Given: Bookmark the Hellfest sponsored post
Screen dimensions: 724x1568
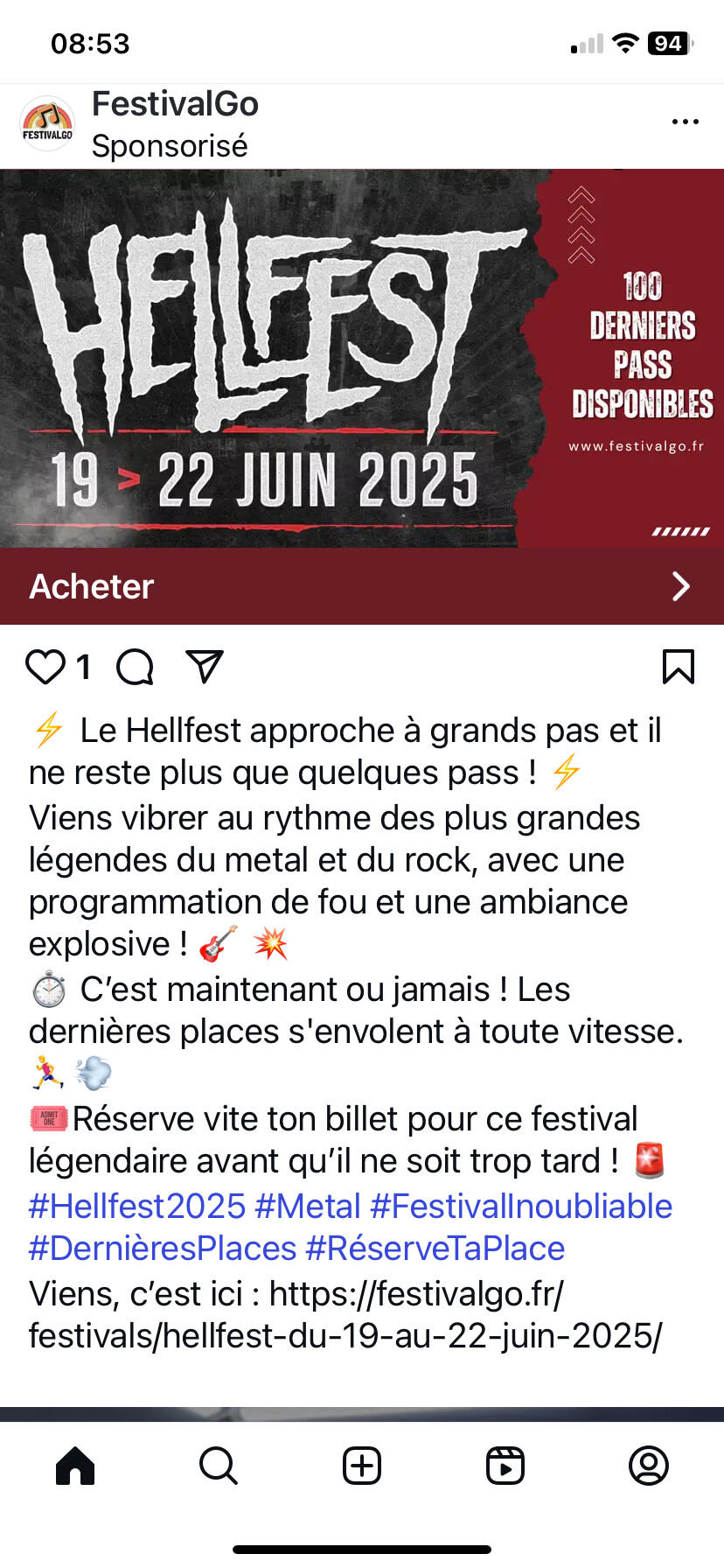Looking at the screenshot, I should point(679,667).
